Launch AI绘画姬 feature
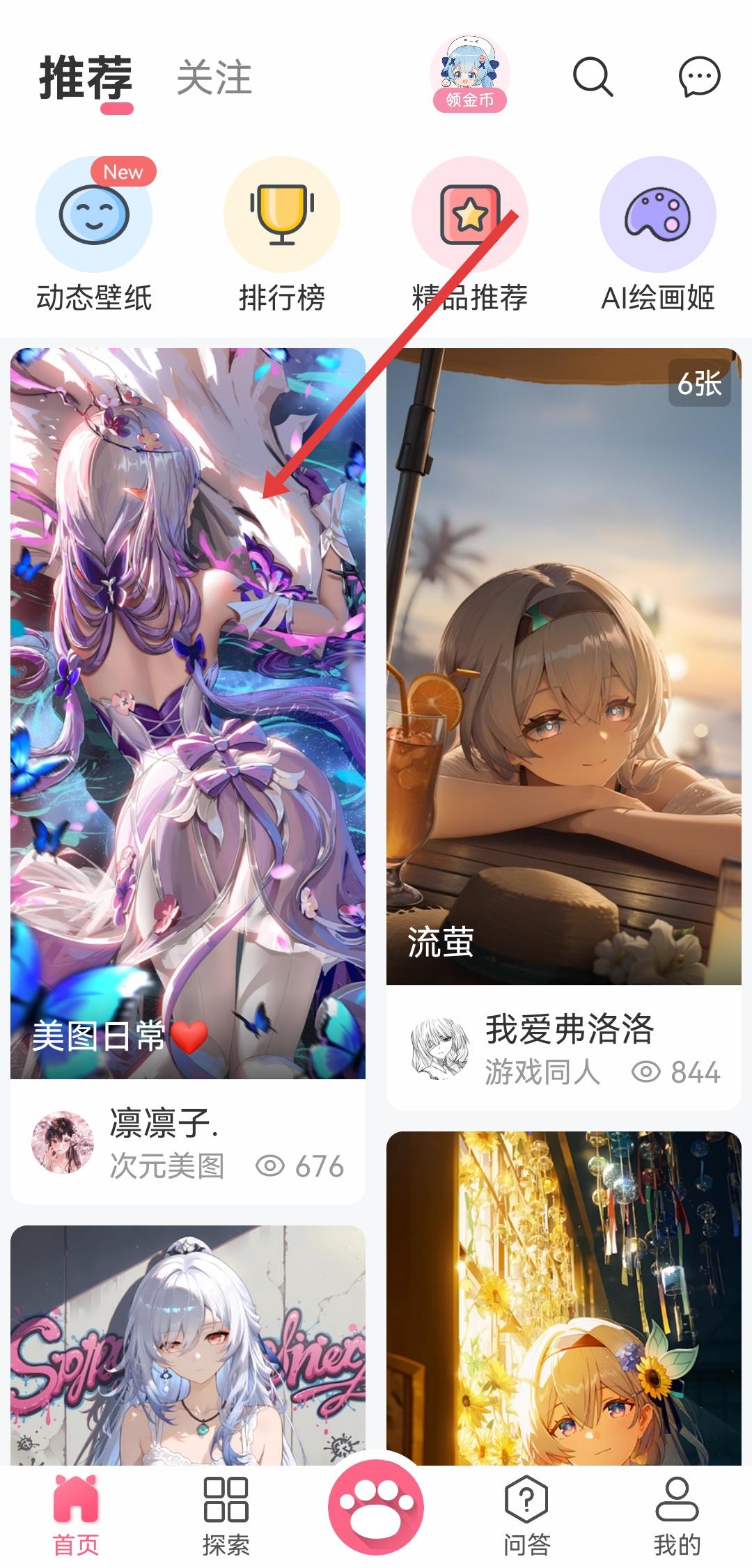 pos(658,235)
